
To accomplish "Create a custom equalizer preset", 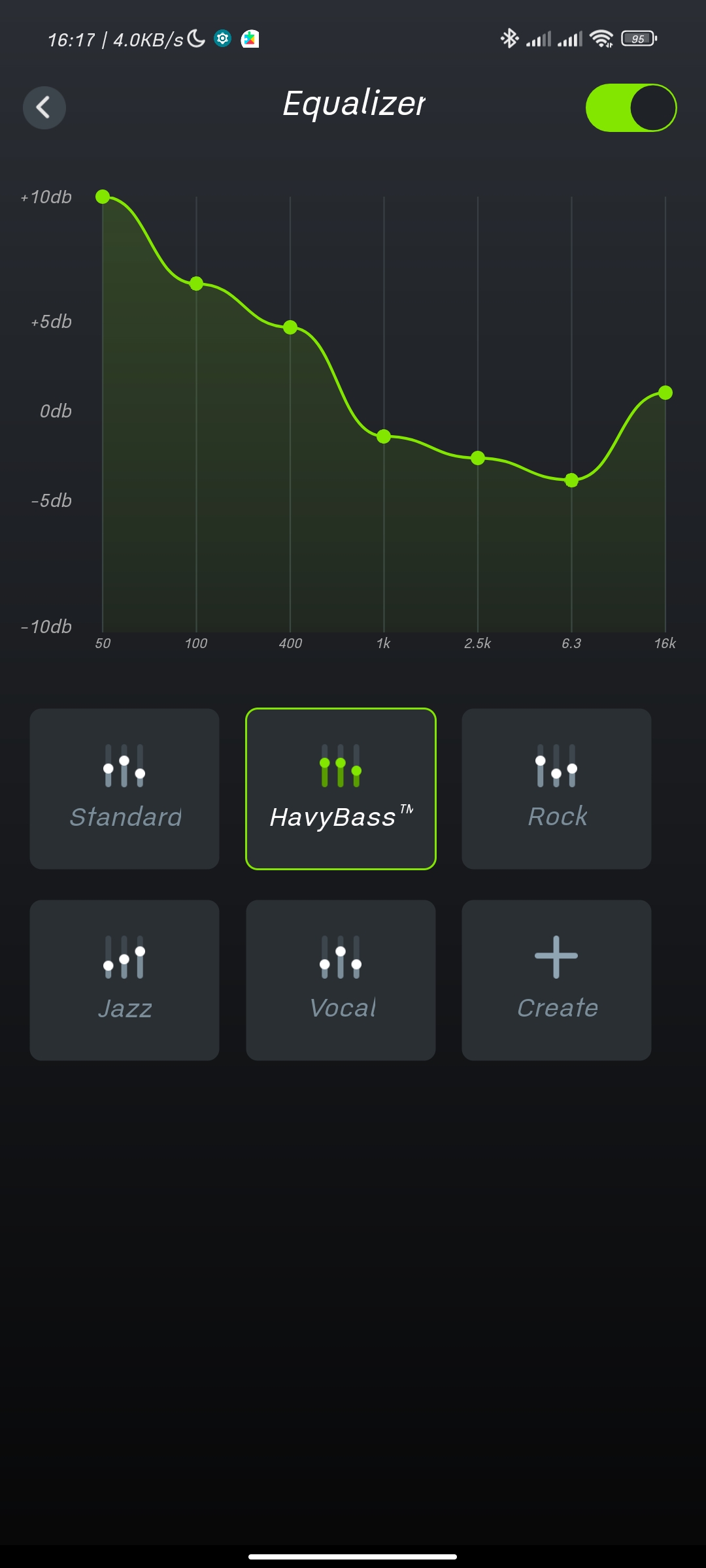I will coord(556,980).
